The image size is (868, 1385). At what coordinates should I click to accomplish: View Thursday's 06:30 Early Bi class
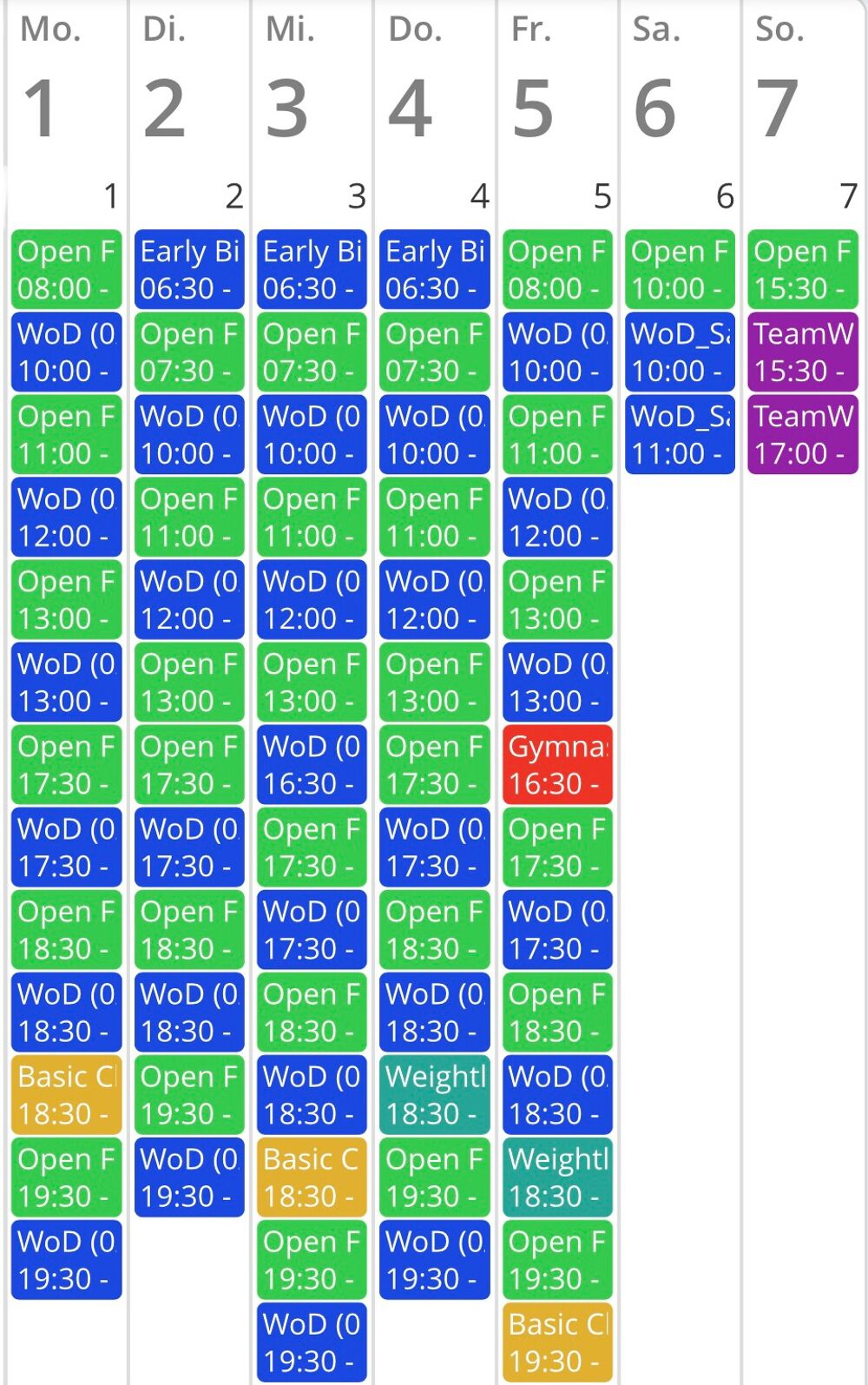[x=434, y=269]
